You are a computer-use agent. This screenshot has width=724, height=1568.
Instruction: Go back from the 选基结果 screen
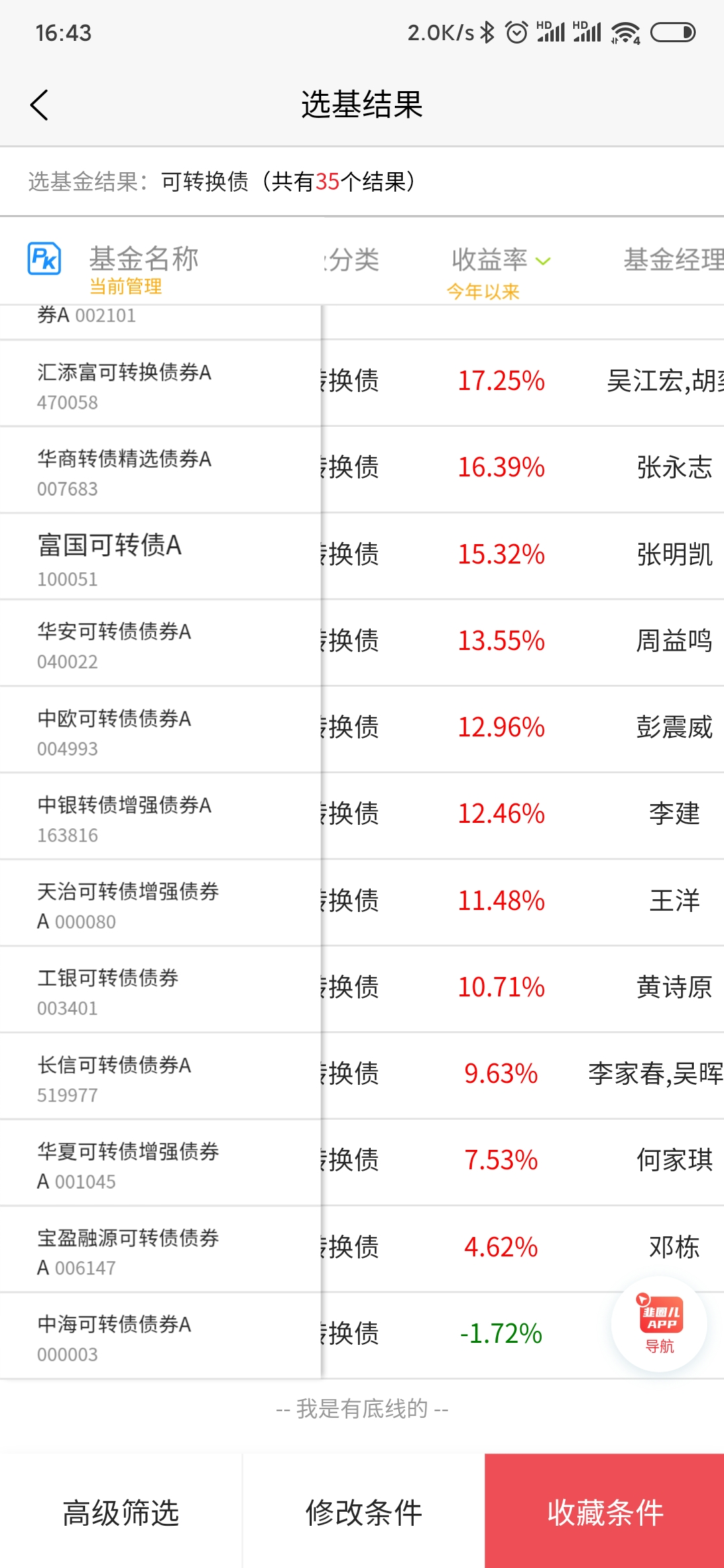point(40,105)
